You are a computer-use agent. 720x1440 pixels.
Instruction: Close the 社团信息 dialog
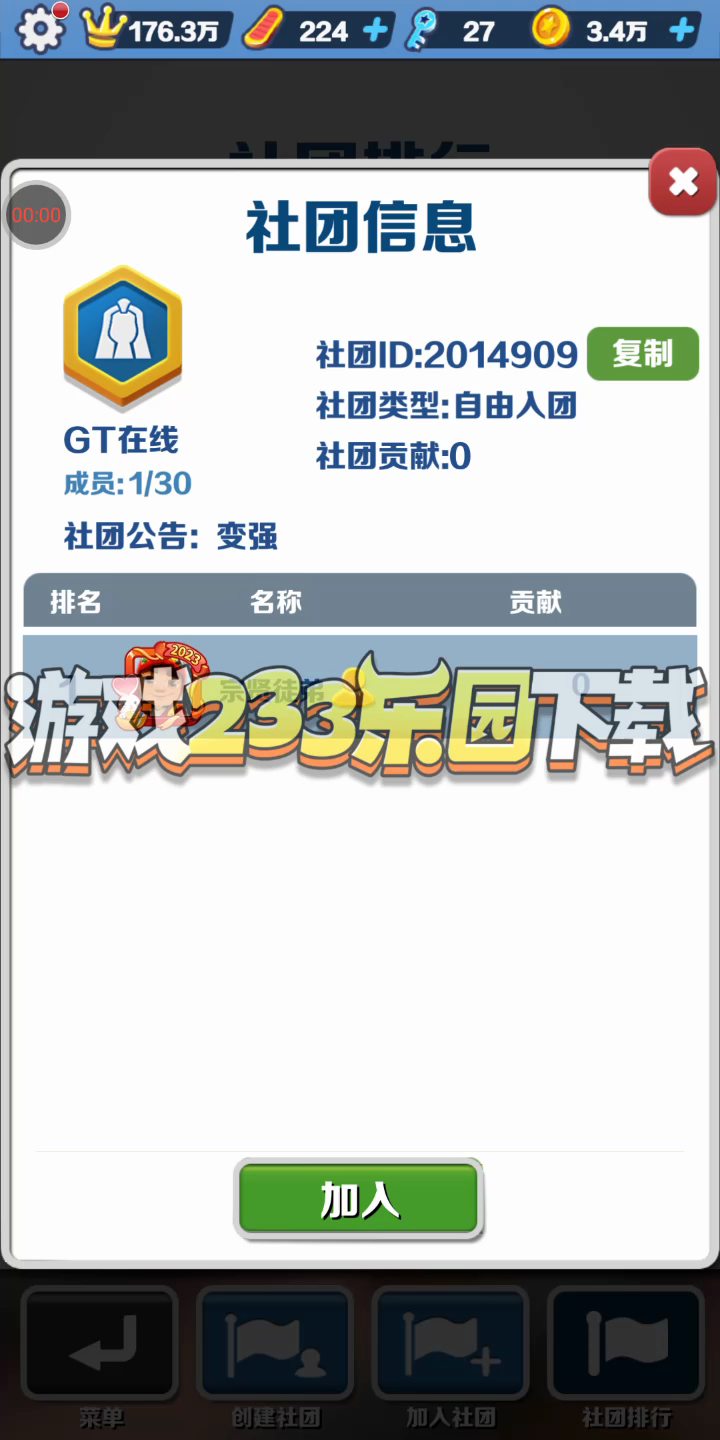click(x=683, y=182)
